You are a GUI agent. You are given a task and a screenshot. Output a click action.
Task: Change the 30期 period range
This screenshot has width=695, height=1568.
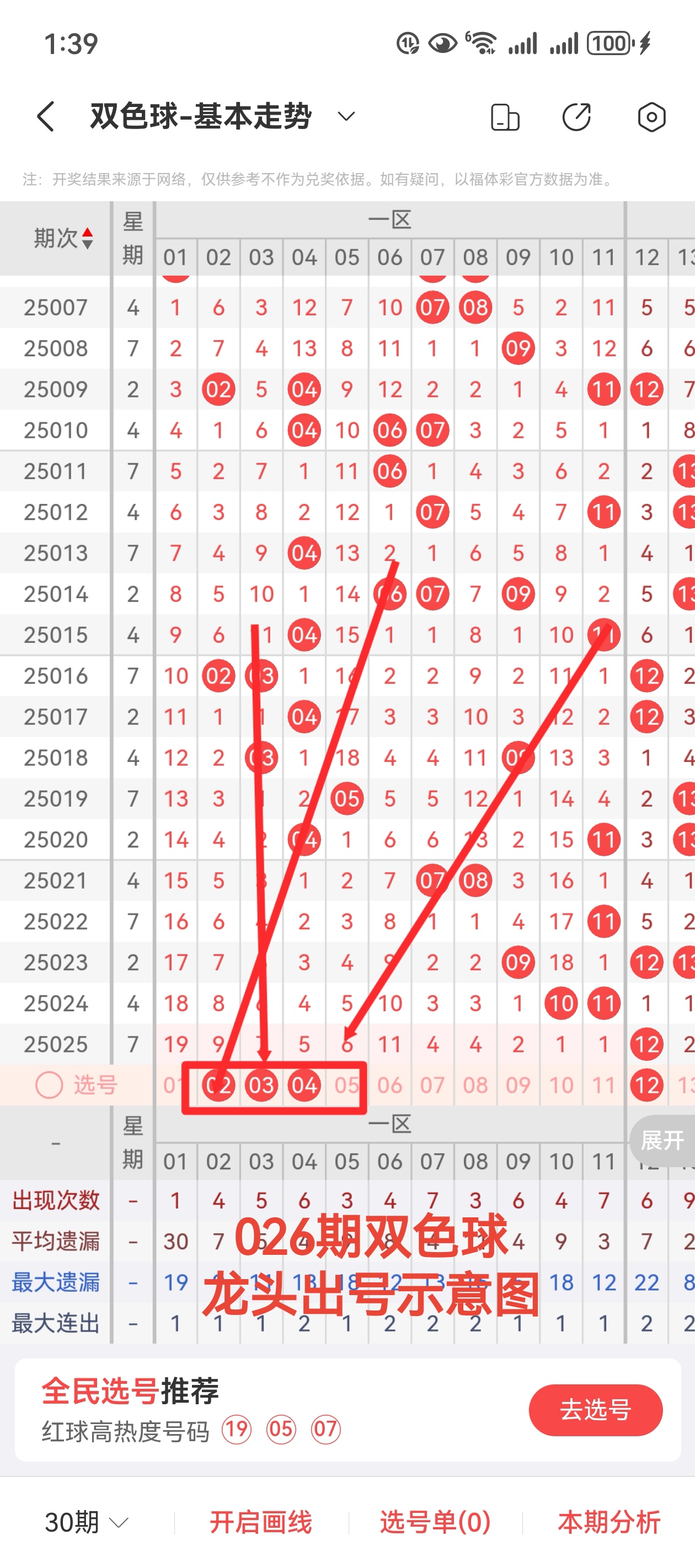pos(87,1522)
